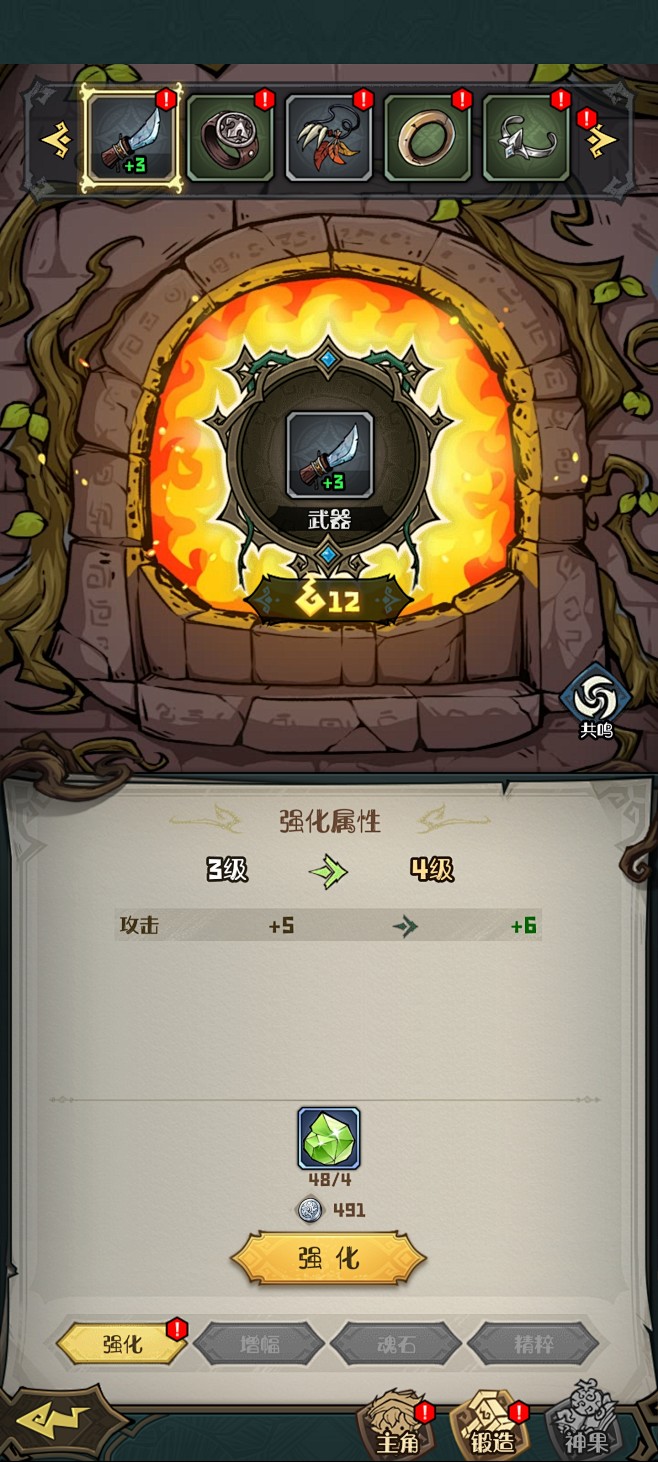Tap the left arrow of equipment bar
Screen dimensions: 658x1462
pos(55,139)
